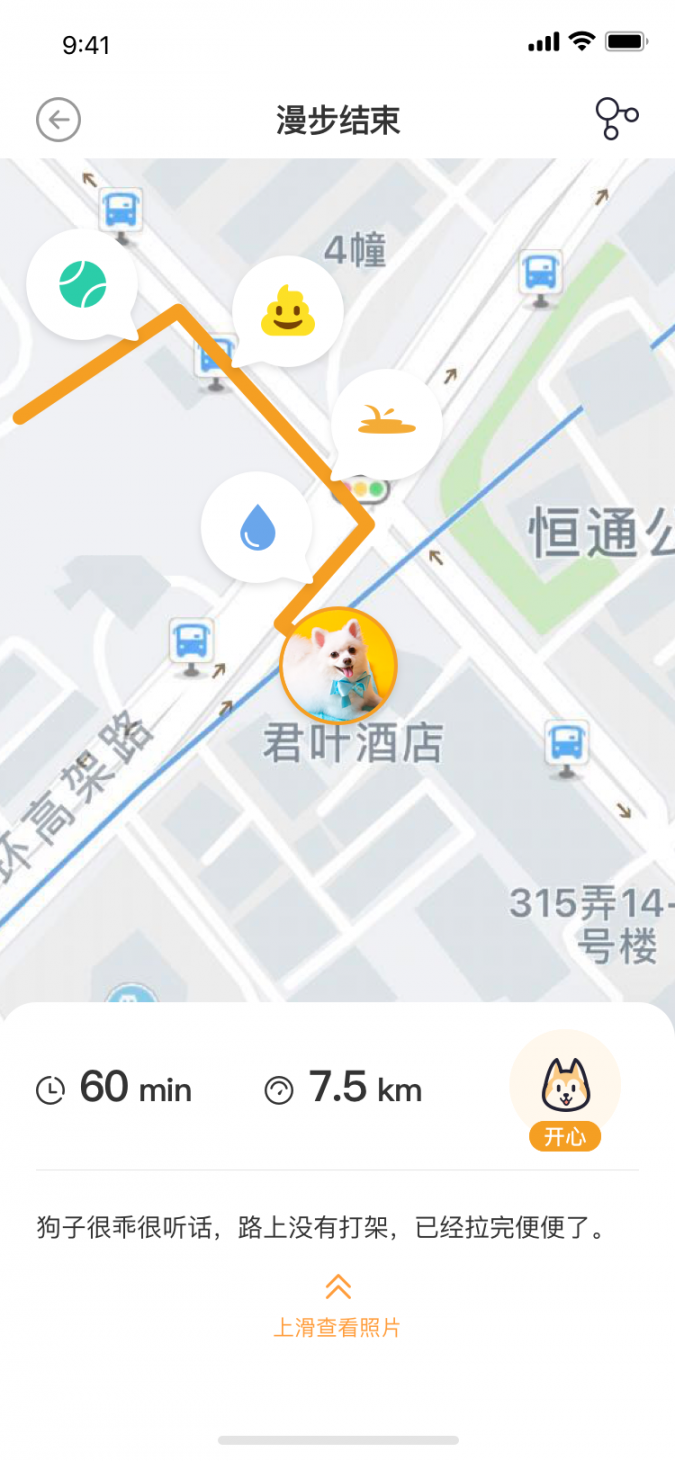Open the dog's photo avatar
Viewport: 675px width, 1461px height.
tap(339, 666)
